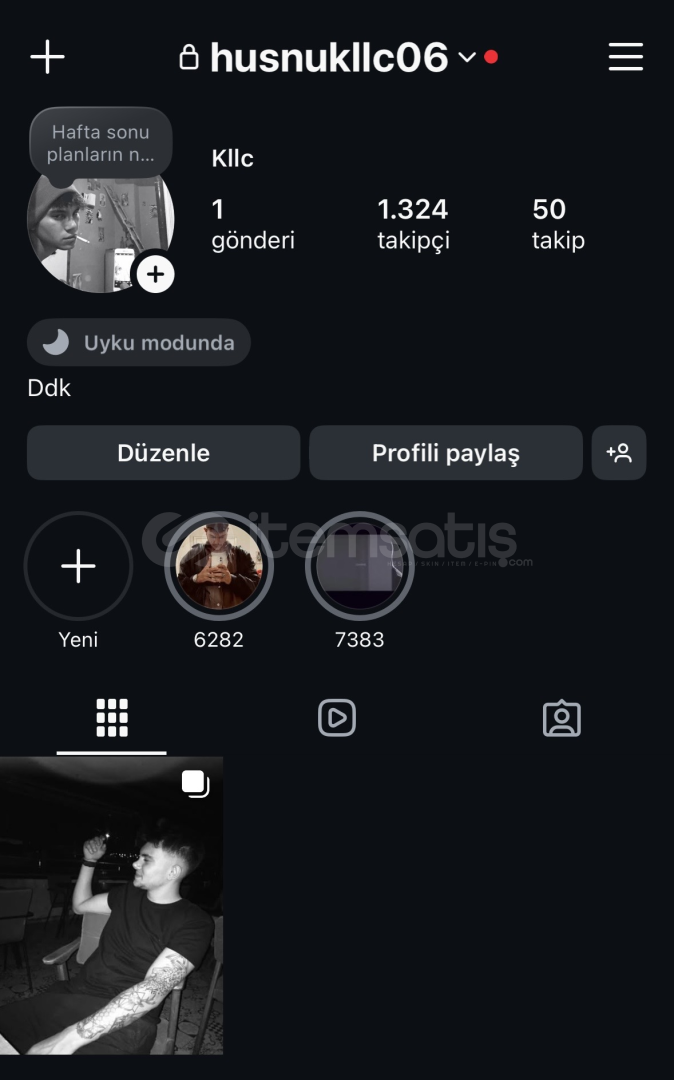Open the 7383 story highlight
Viewport: 674px width, 1080px height.
(x=359, y=567)
